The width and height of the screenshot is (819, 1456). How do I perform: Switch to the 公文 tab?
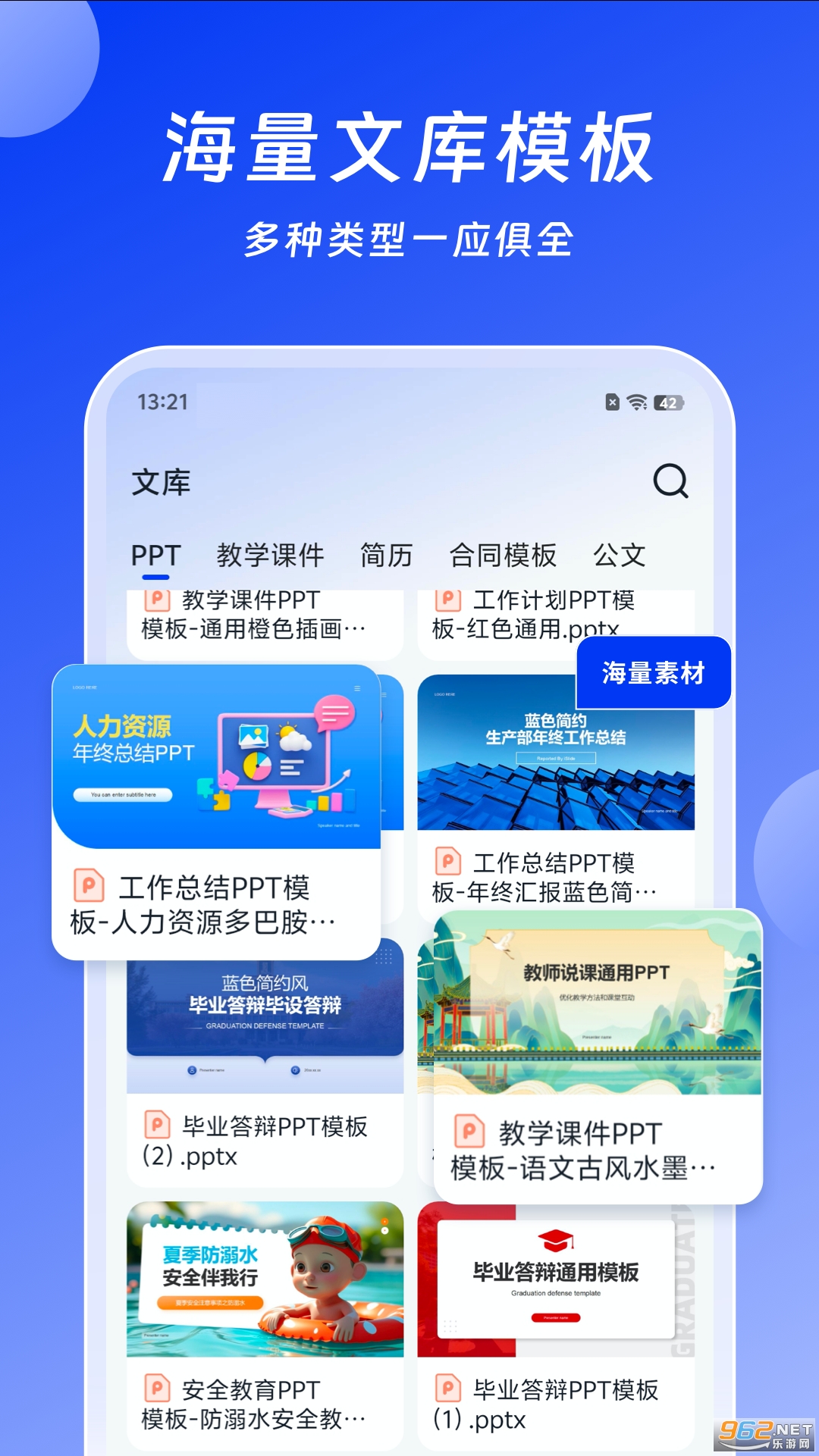click(620, 554)
